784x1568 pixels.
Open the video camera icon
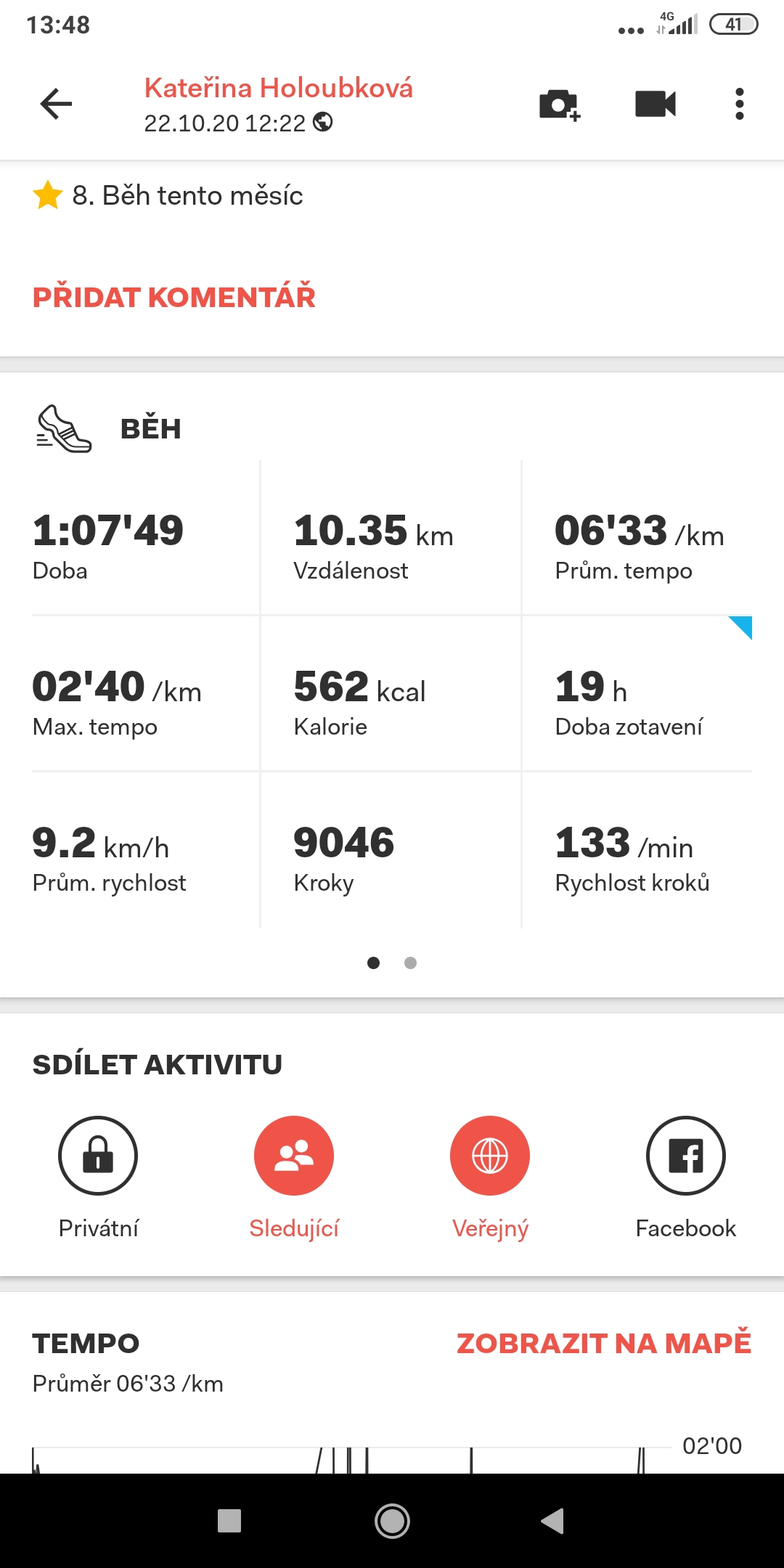point(656,104)
